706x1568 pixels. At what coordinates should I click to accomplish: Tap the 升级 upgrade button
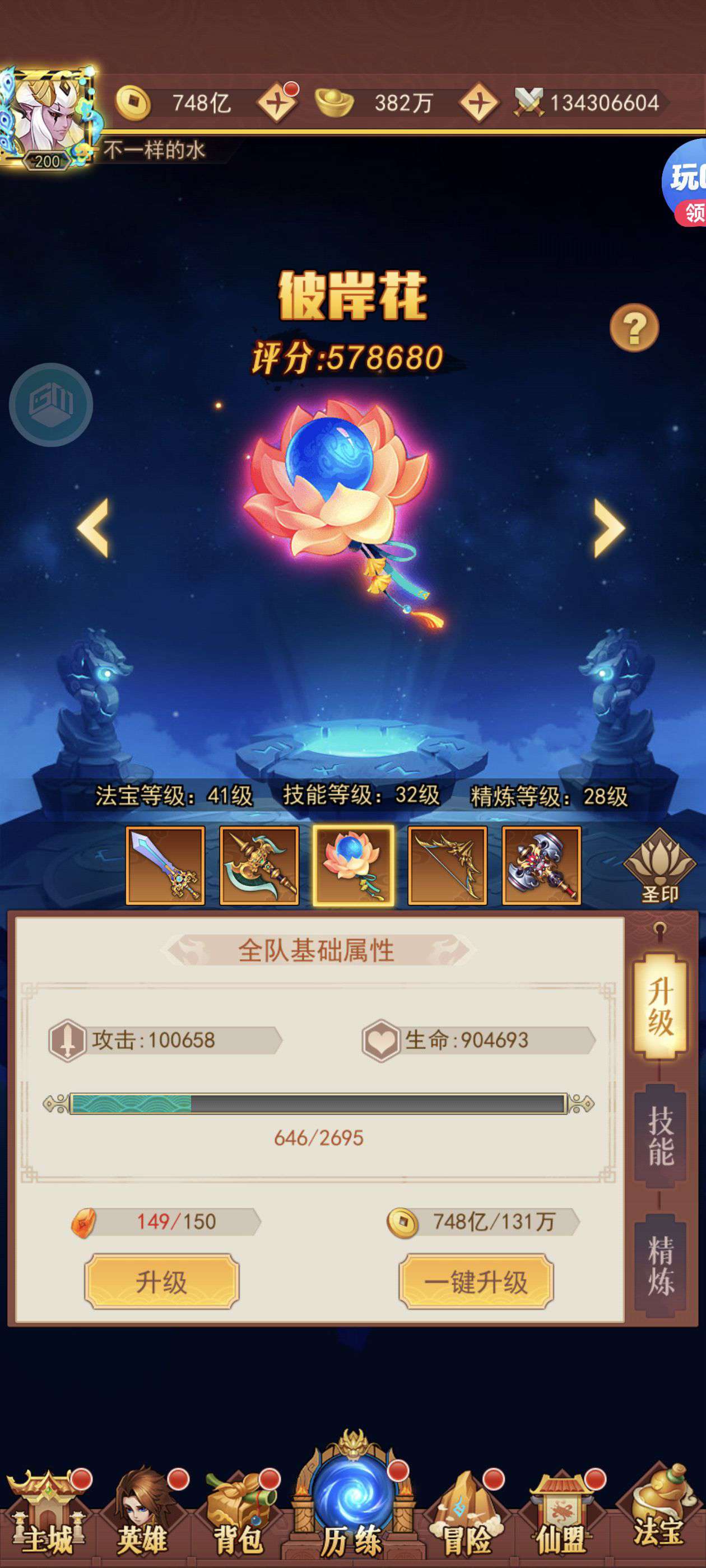coord(161,1281)
